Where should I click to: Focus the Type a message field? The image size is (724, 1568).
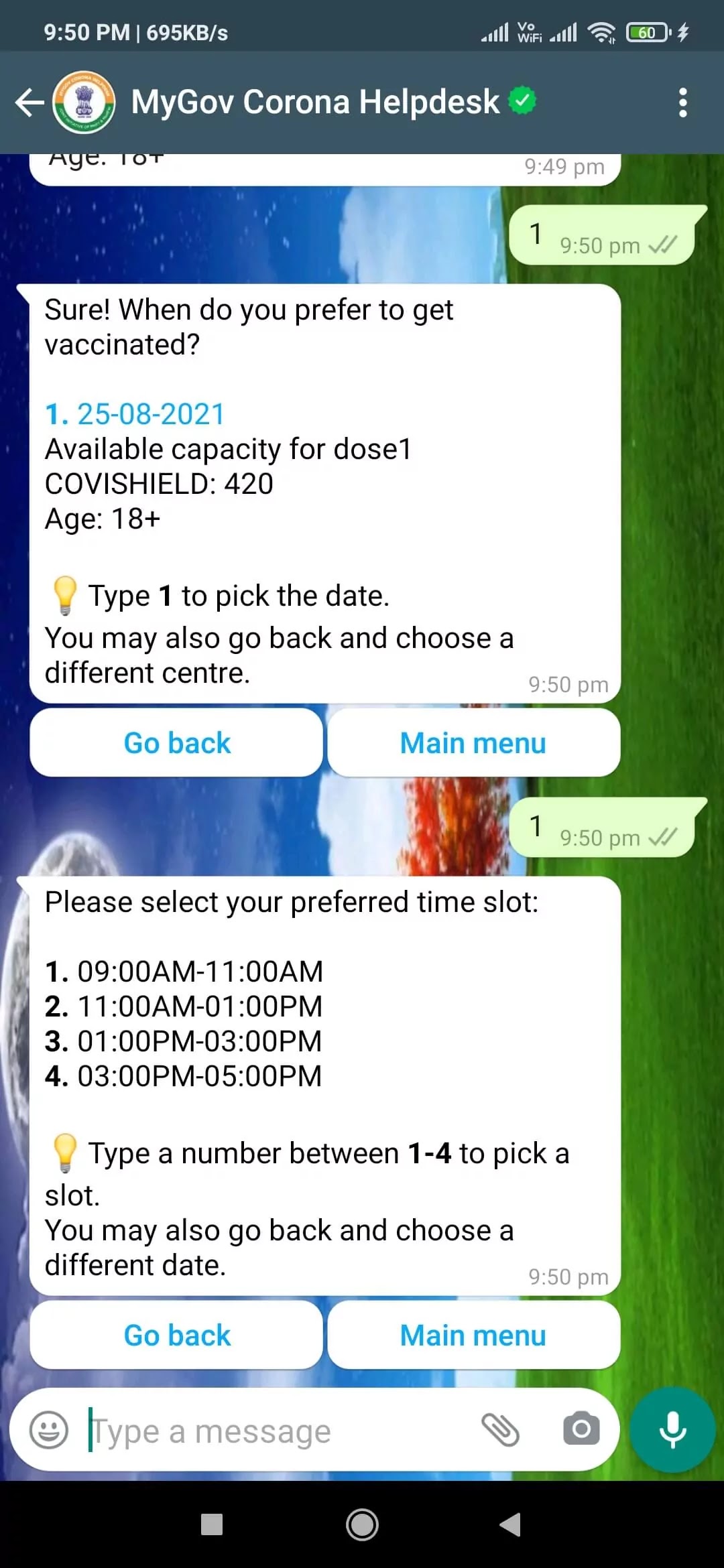click(x=268, y=1431)
